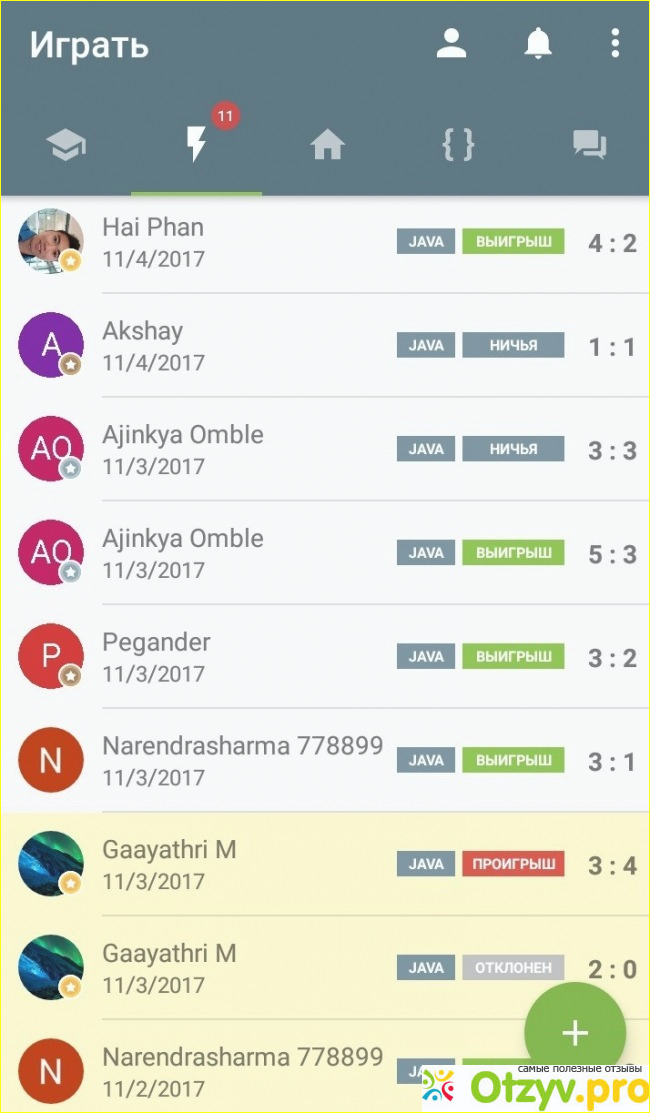Screen dimensions: 650x1113
Task: Open the notifications bell
Action: click(x=538, y=43)
